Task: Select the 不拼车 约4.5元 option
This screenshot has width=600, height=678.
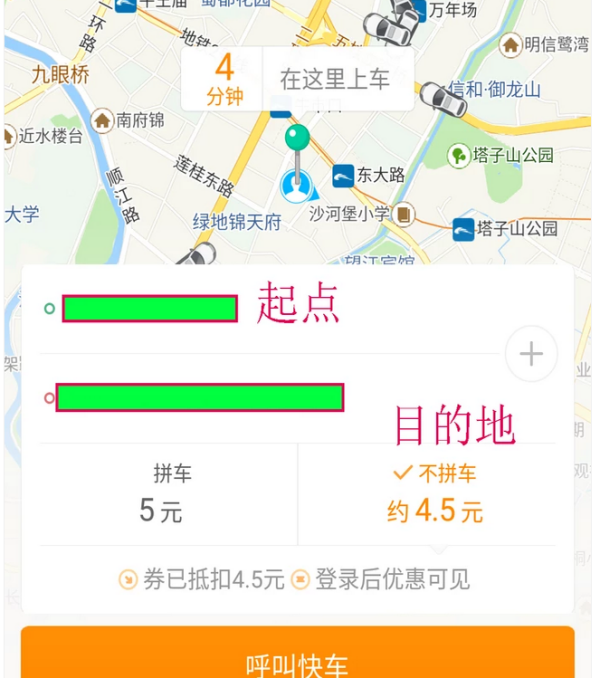Action: 434,494
